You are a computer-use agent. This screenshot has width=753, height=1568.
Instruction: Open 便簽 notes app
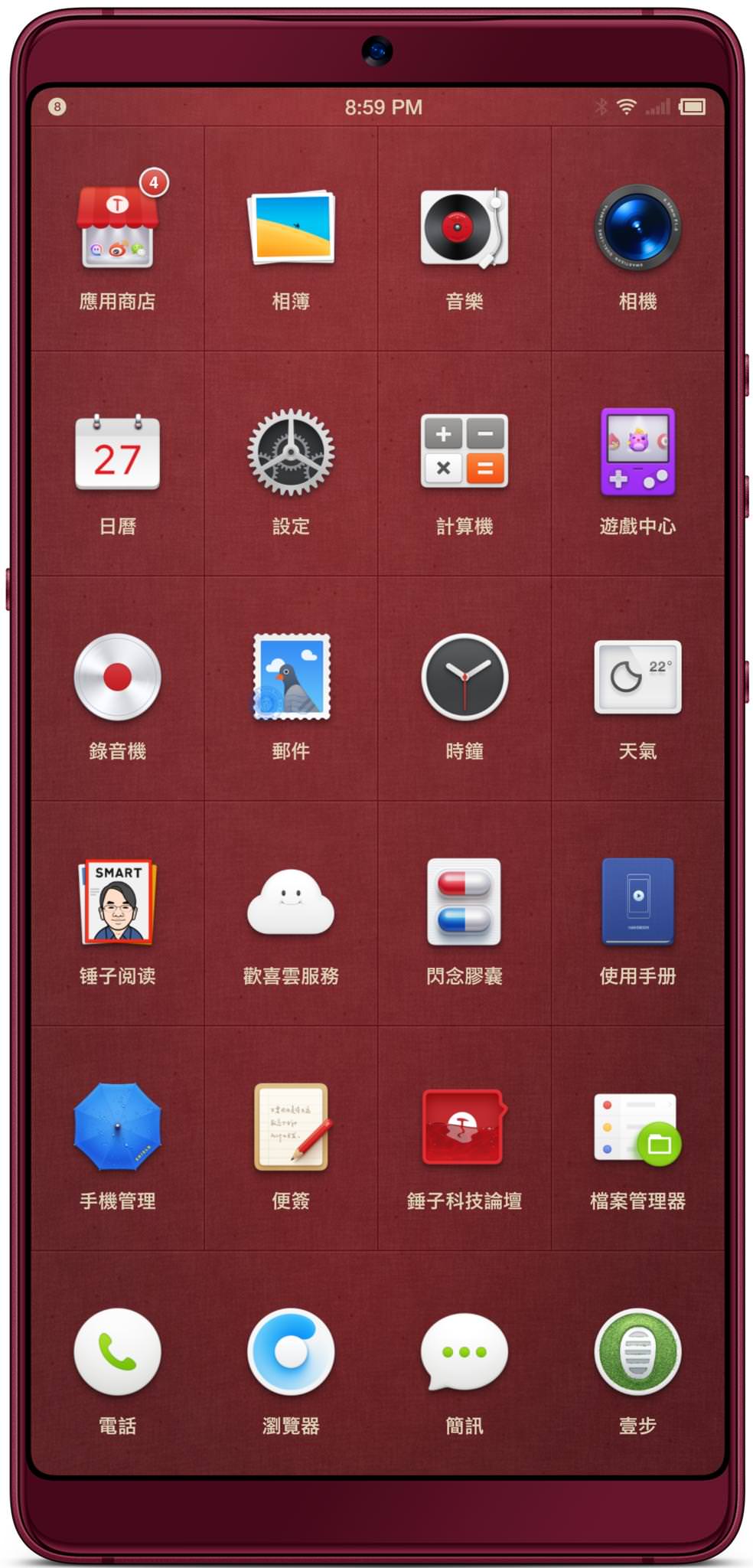pos(291,1127)
